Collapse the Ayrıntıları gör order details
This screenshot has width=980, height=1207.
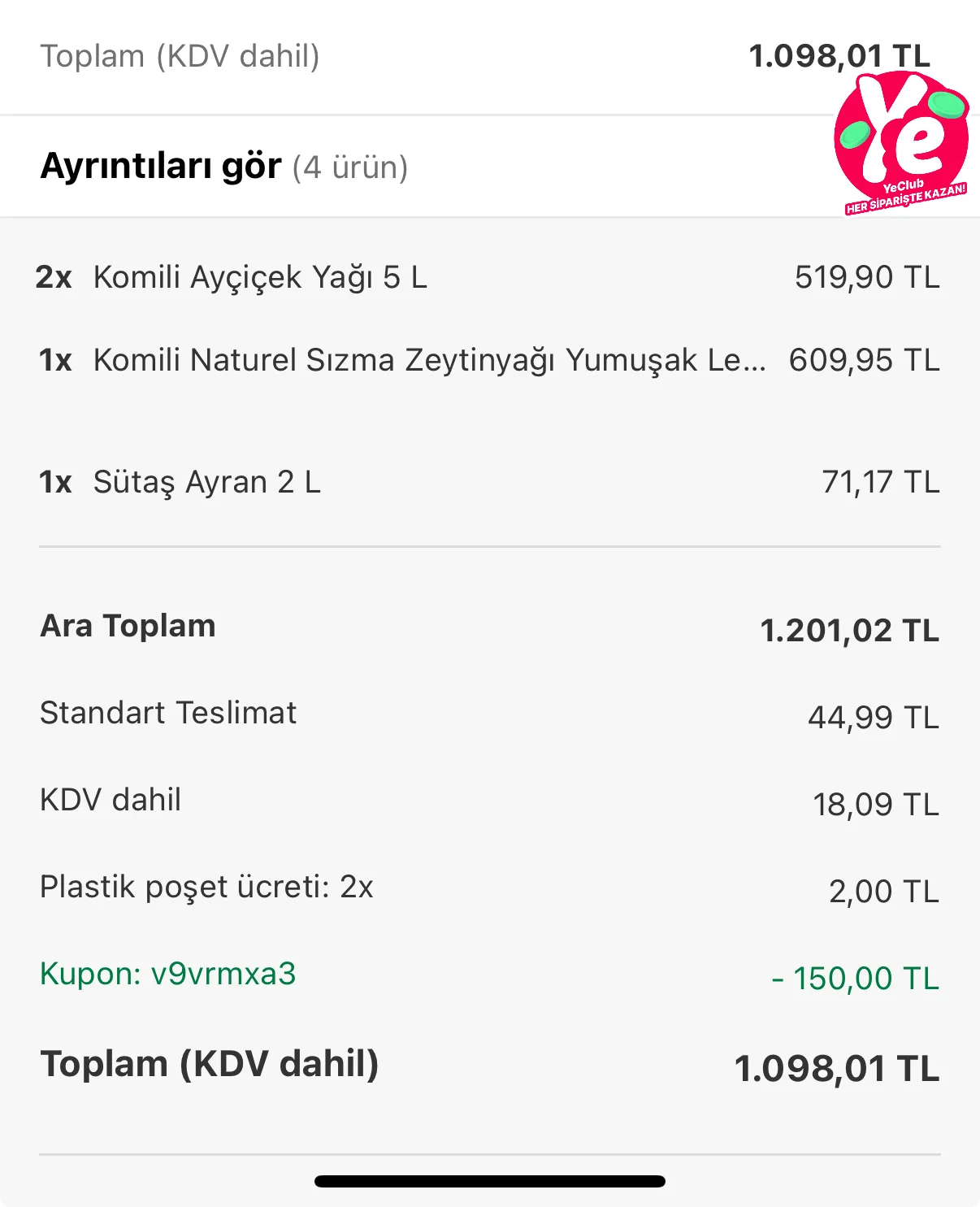[x=224, y=167]
